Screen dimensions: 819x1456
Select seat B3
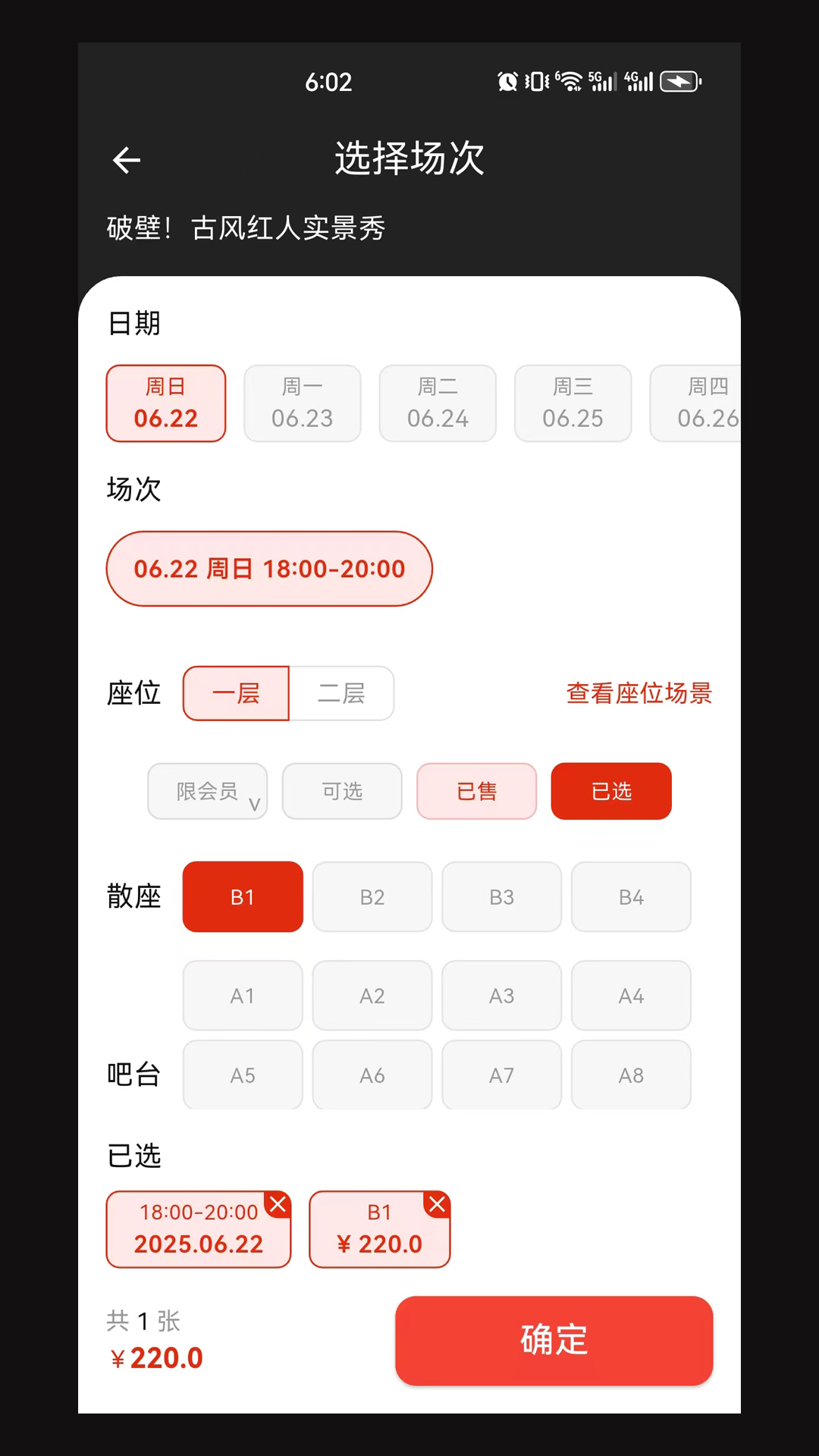tap(501, 896)
